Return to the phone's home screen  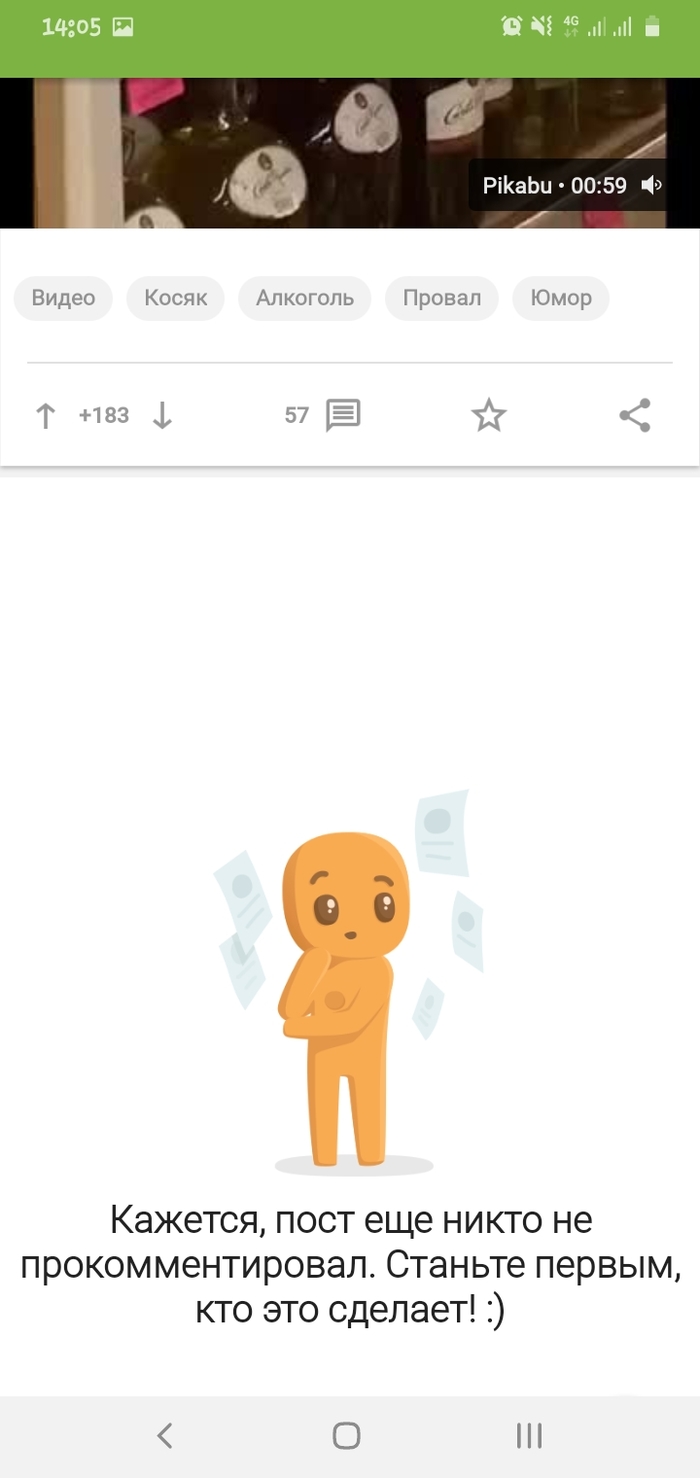[346, 1436]
